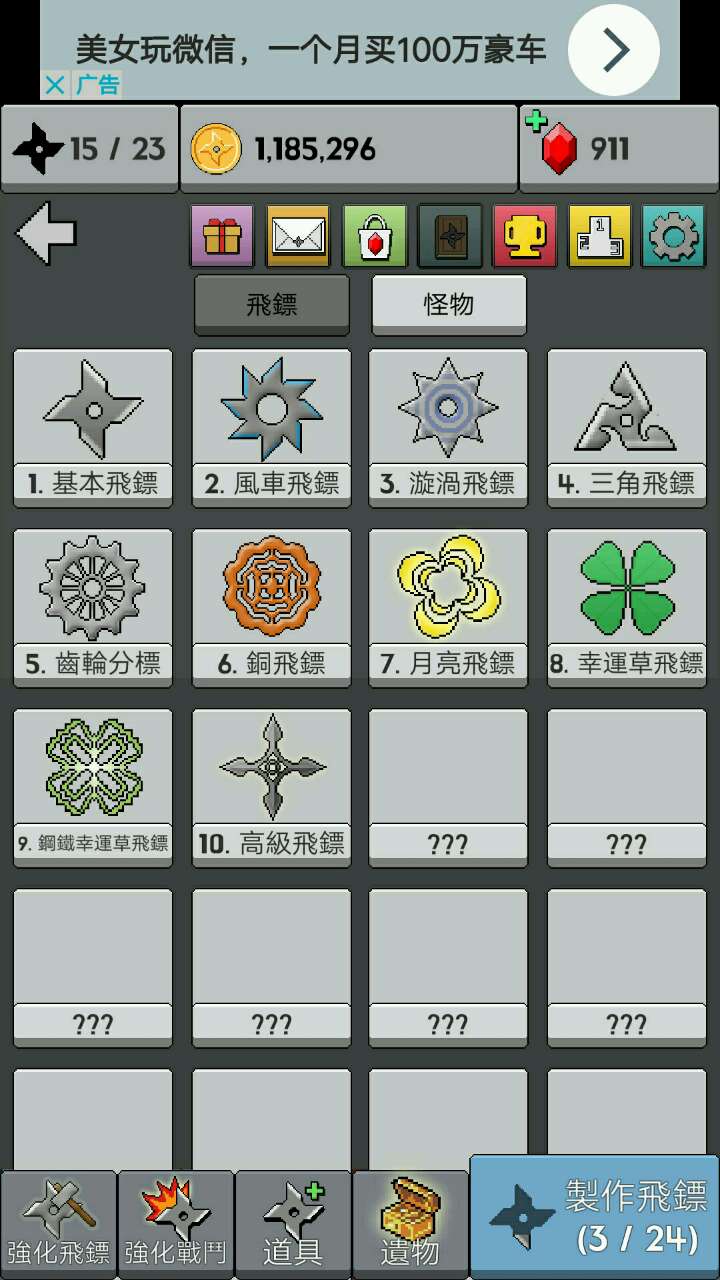The image size is (720, 1280).
Task: Open the settings gear
Action: click(673, 237)
